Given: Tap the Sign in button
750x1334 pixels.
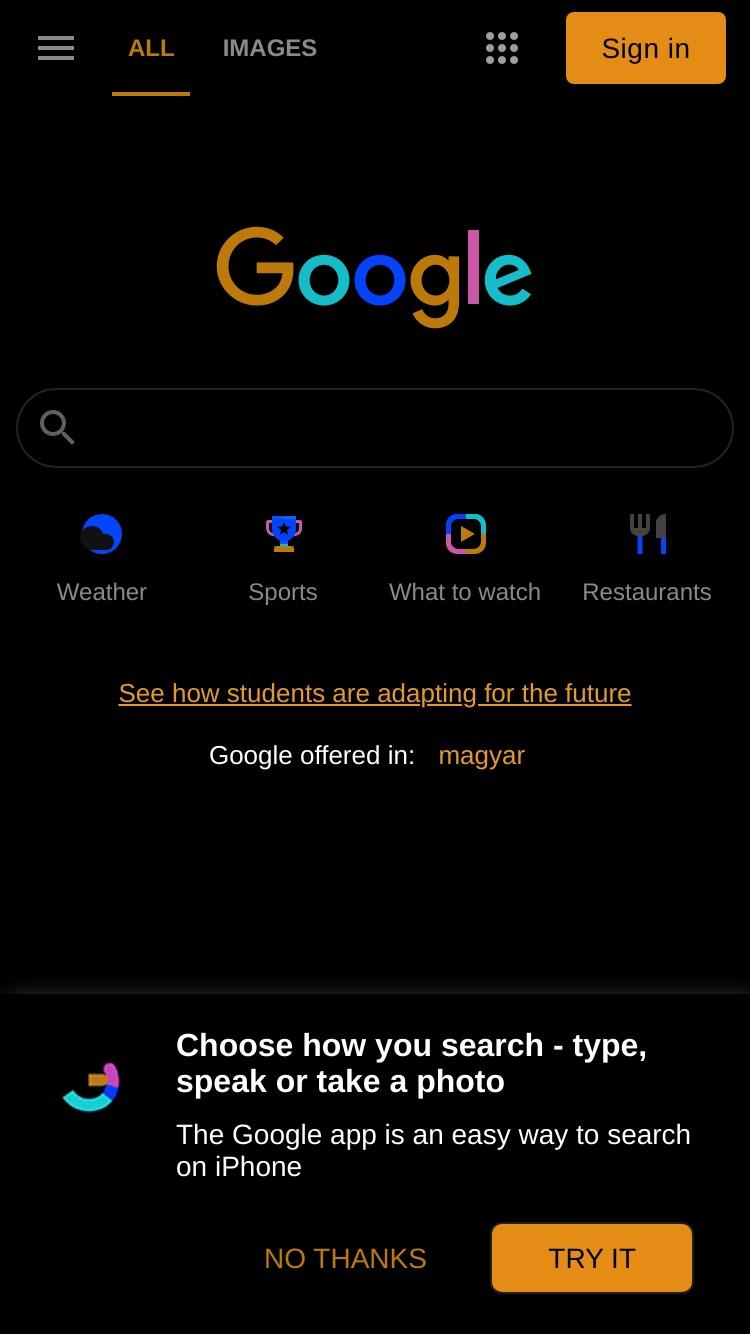Looking at the screenshot, I should [646, 48].
